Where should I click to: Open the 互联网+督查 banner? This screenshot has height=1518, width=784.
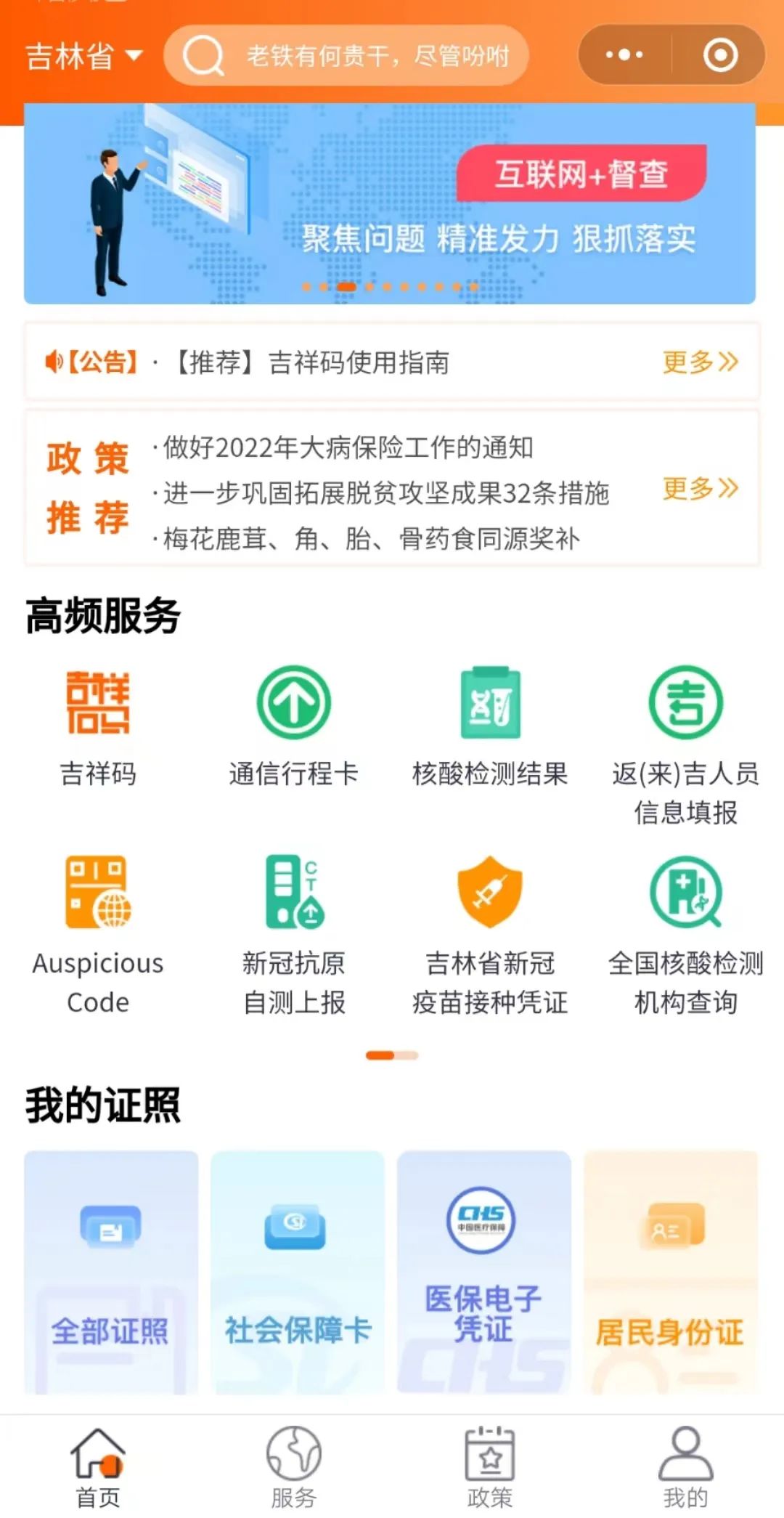[390, 203]
